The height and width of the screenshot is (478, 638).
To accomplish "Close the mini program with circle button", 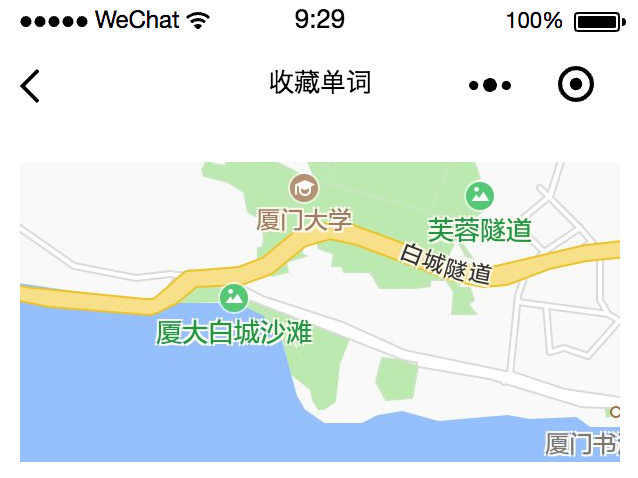I will (575, 85).
